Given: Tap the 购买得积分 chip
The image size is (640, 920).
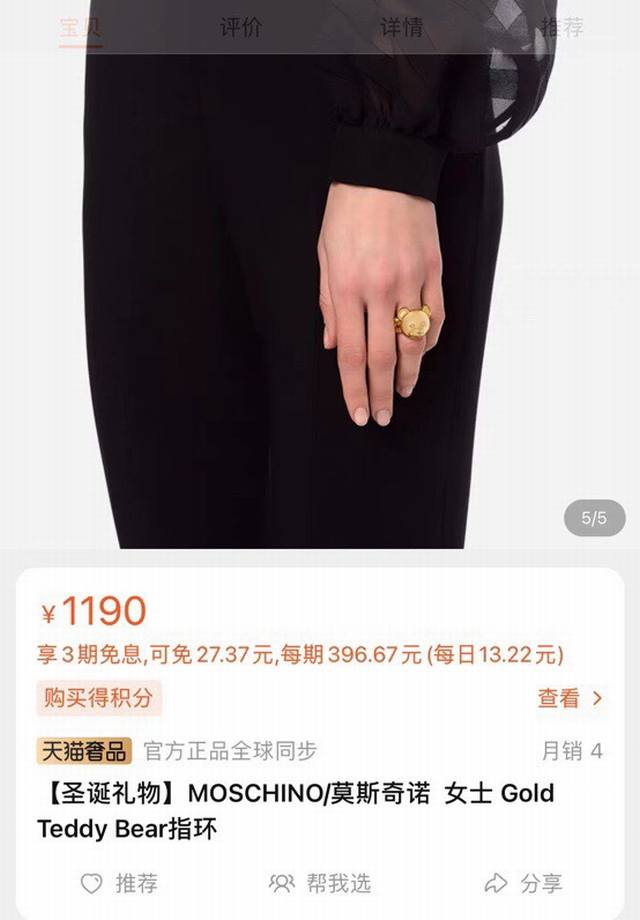Looking at the screenshot, I should pyautogui.click(x=99, y=698).
